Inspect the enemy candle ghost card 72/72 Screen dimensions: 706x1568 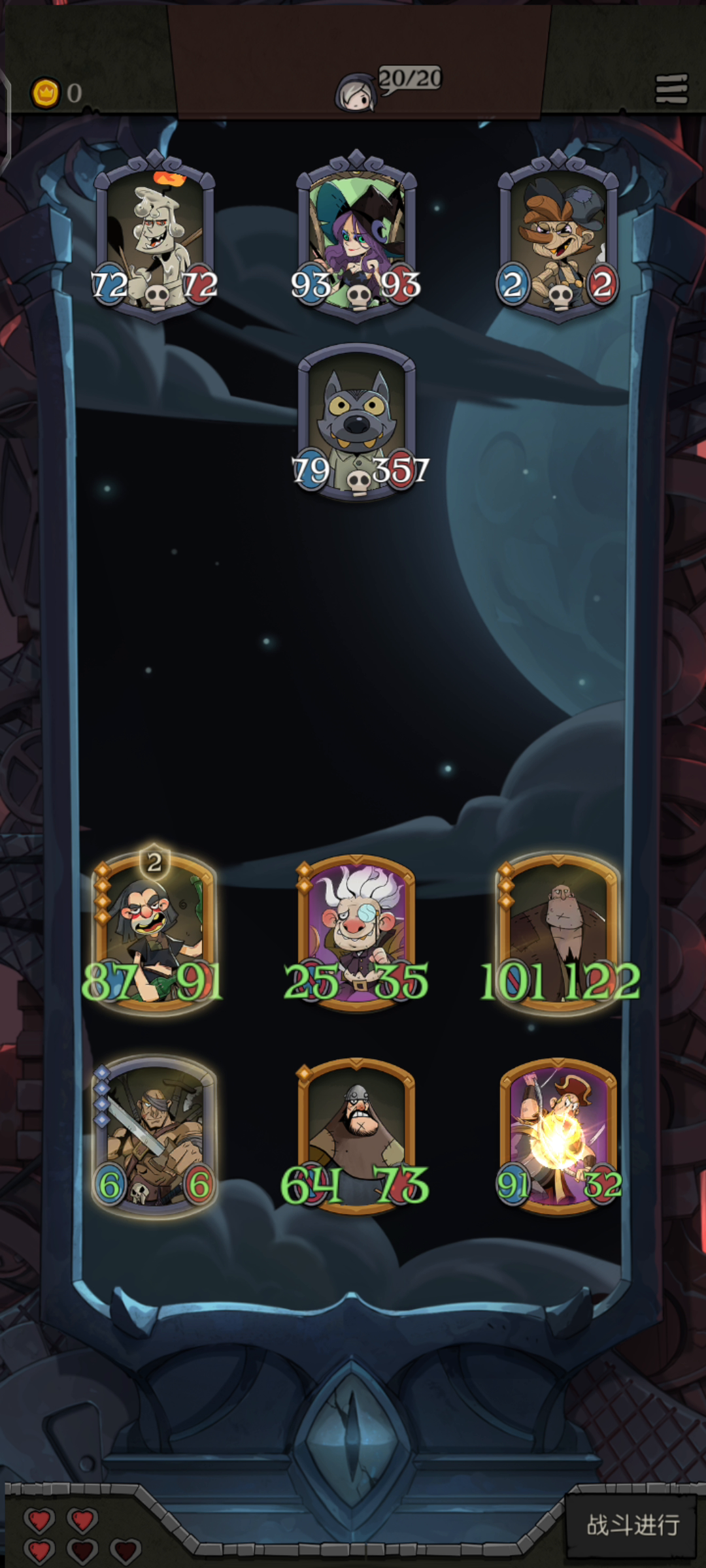tap(155, 235)
